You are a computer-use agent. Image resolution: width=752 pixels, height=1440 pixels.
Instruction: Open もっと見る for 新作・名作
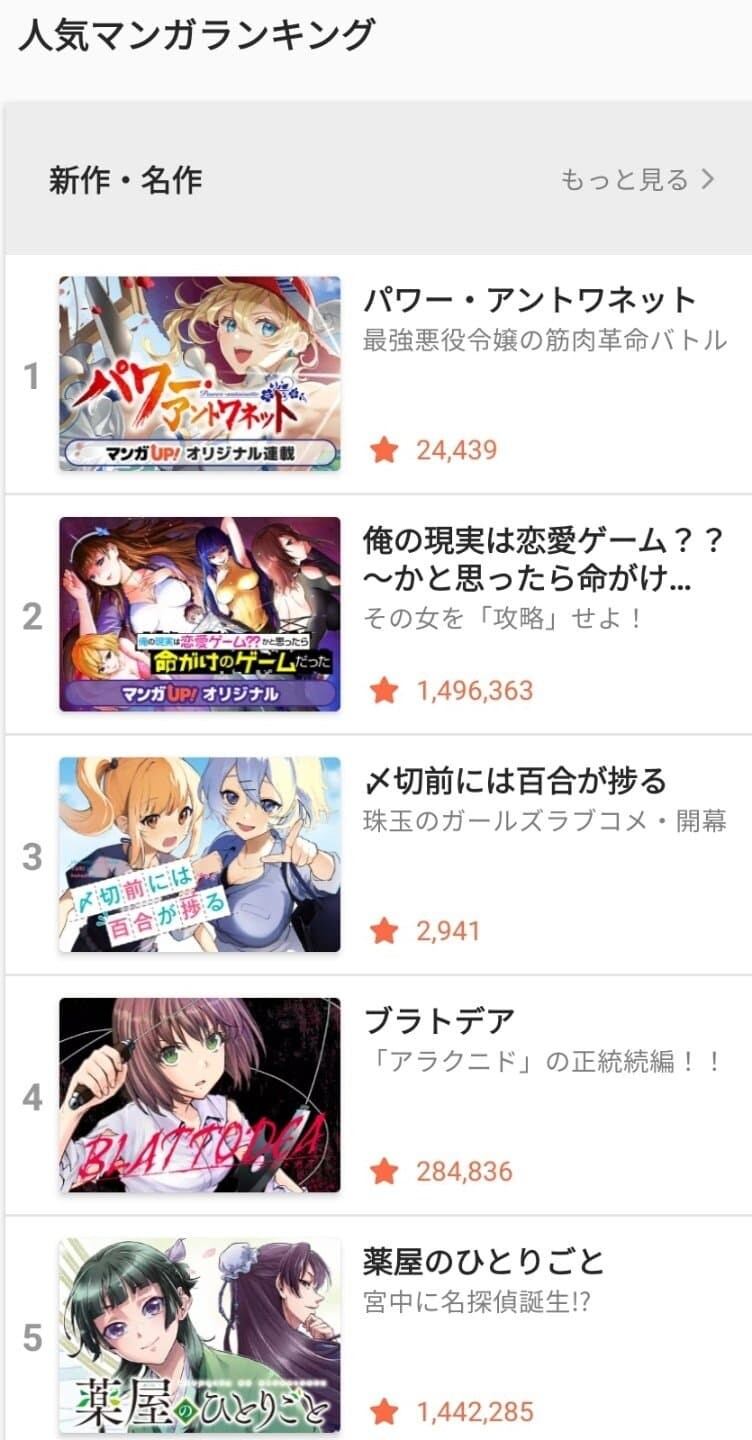pyautogui.click(x=637, y=180)
